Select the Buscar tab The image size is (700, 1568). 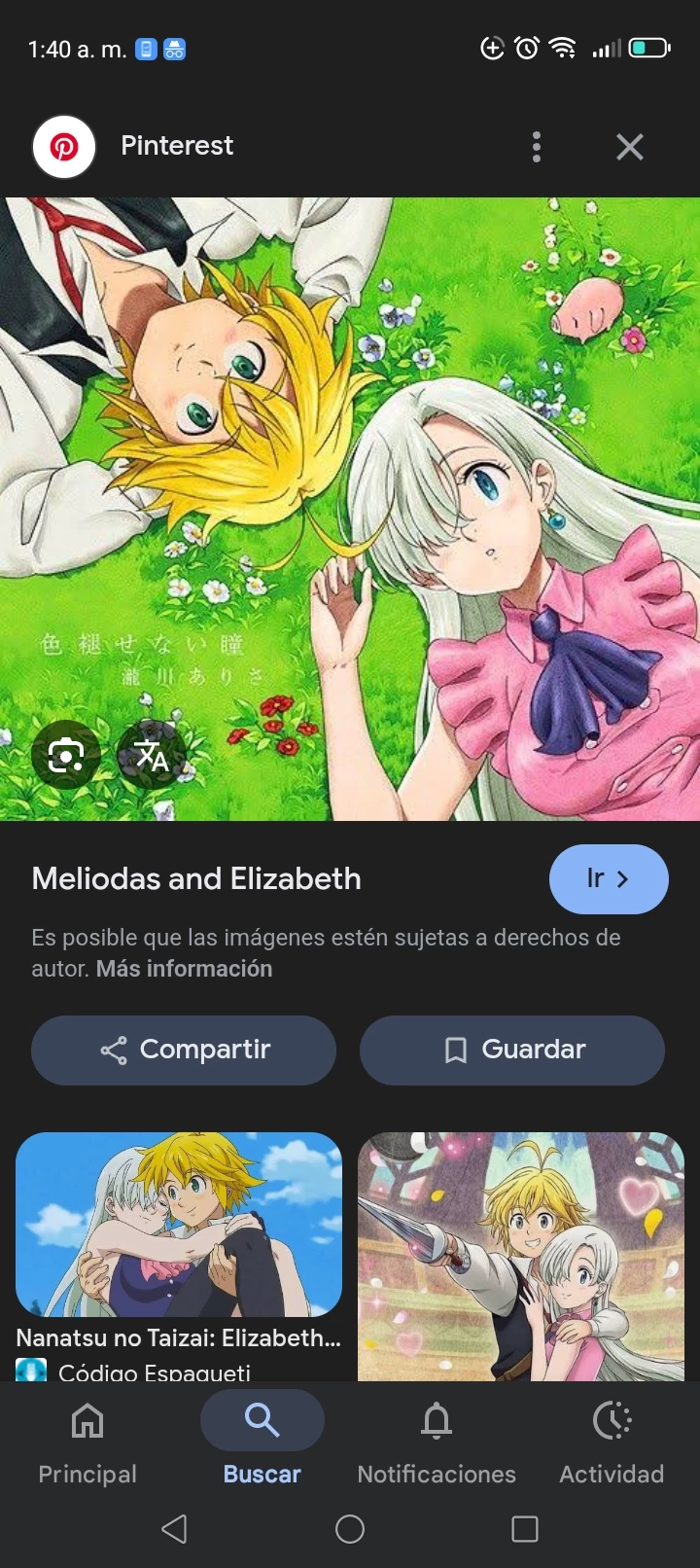(262, 1442)
